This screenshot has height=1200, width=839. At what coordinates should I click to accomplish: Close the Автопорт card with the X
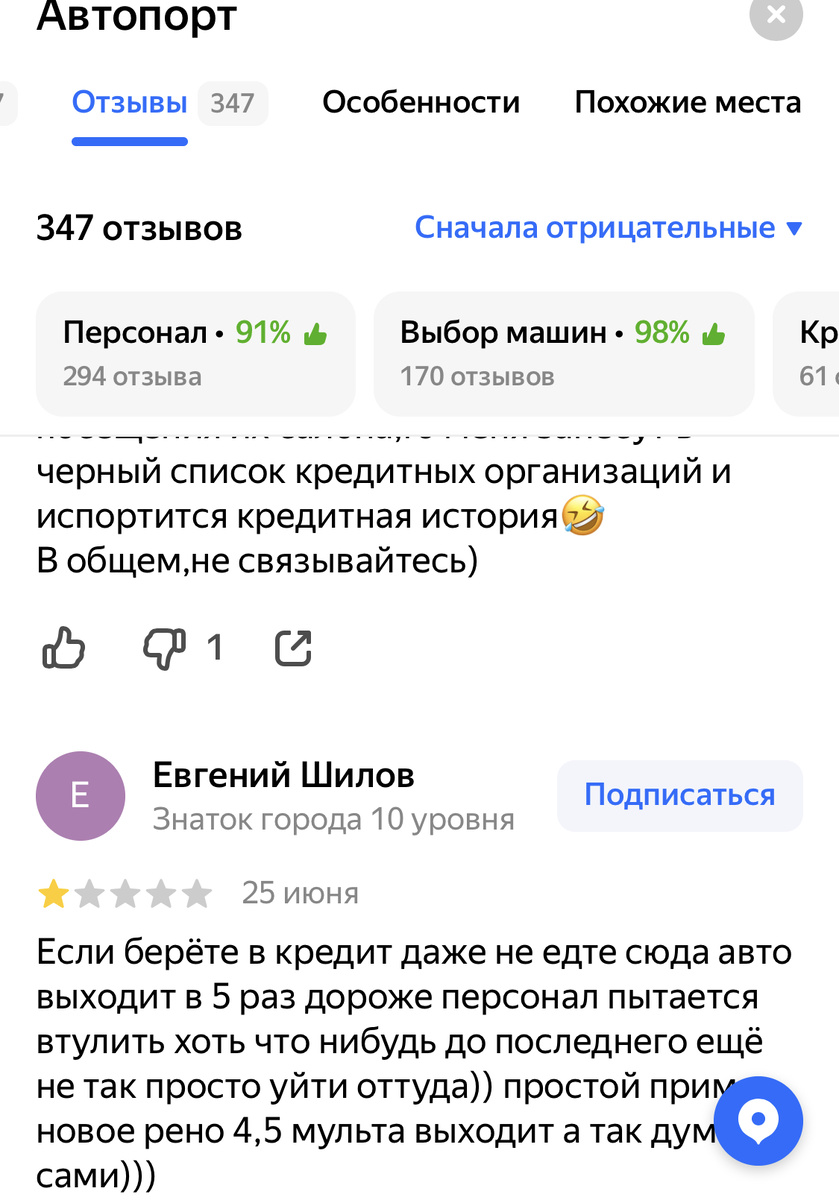point(776,15)
